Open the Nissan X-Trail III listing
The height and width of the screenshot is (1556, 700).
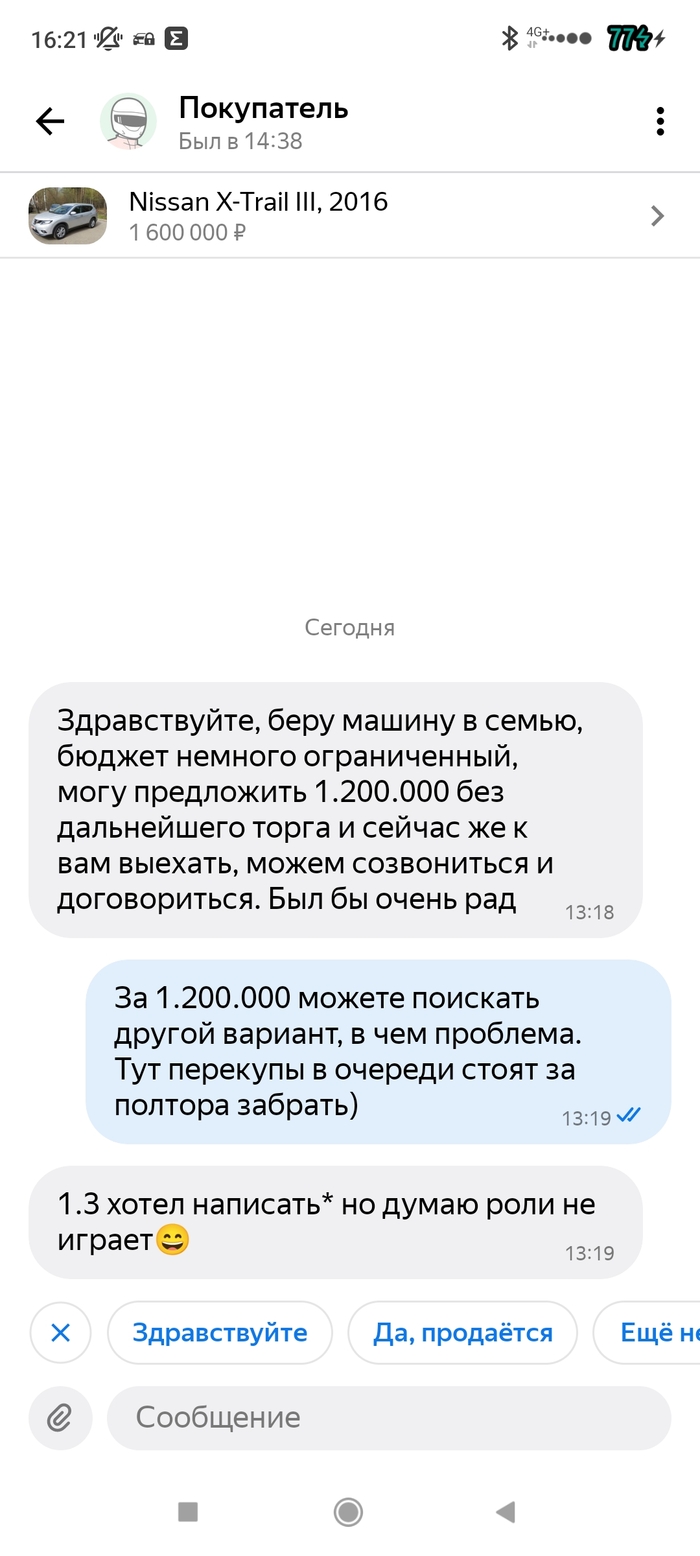(x=350, y=216)
